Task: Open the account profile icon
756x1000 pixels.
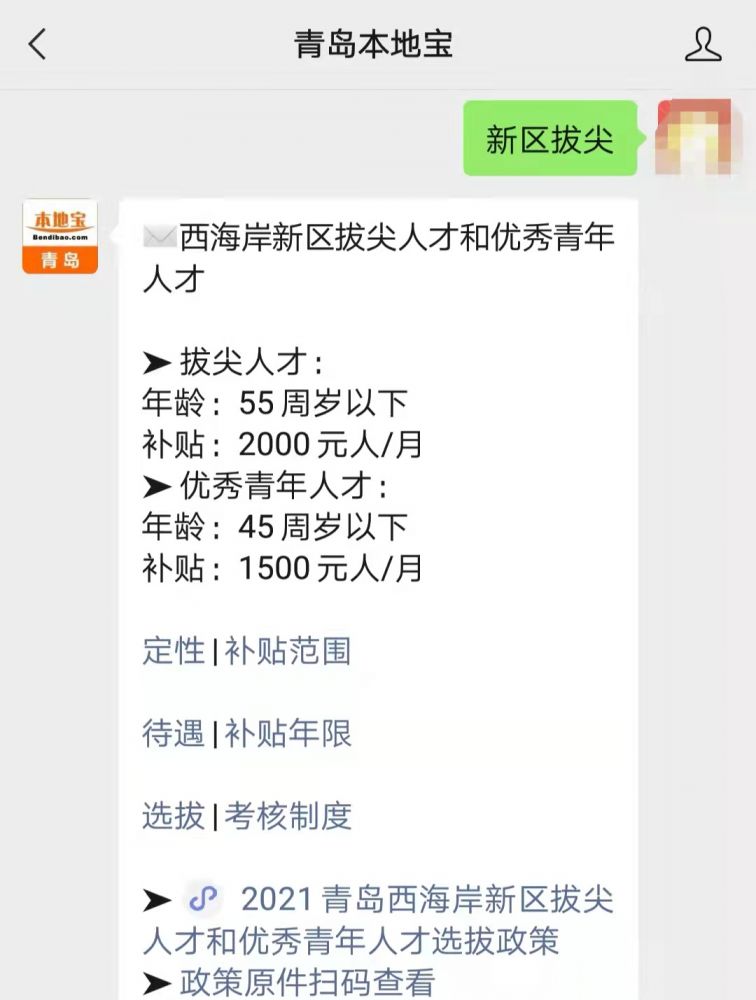Action: (x=703, y=44)
